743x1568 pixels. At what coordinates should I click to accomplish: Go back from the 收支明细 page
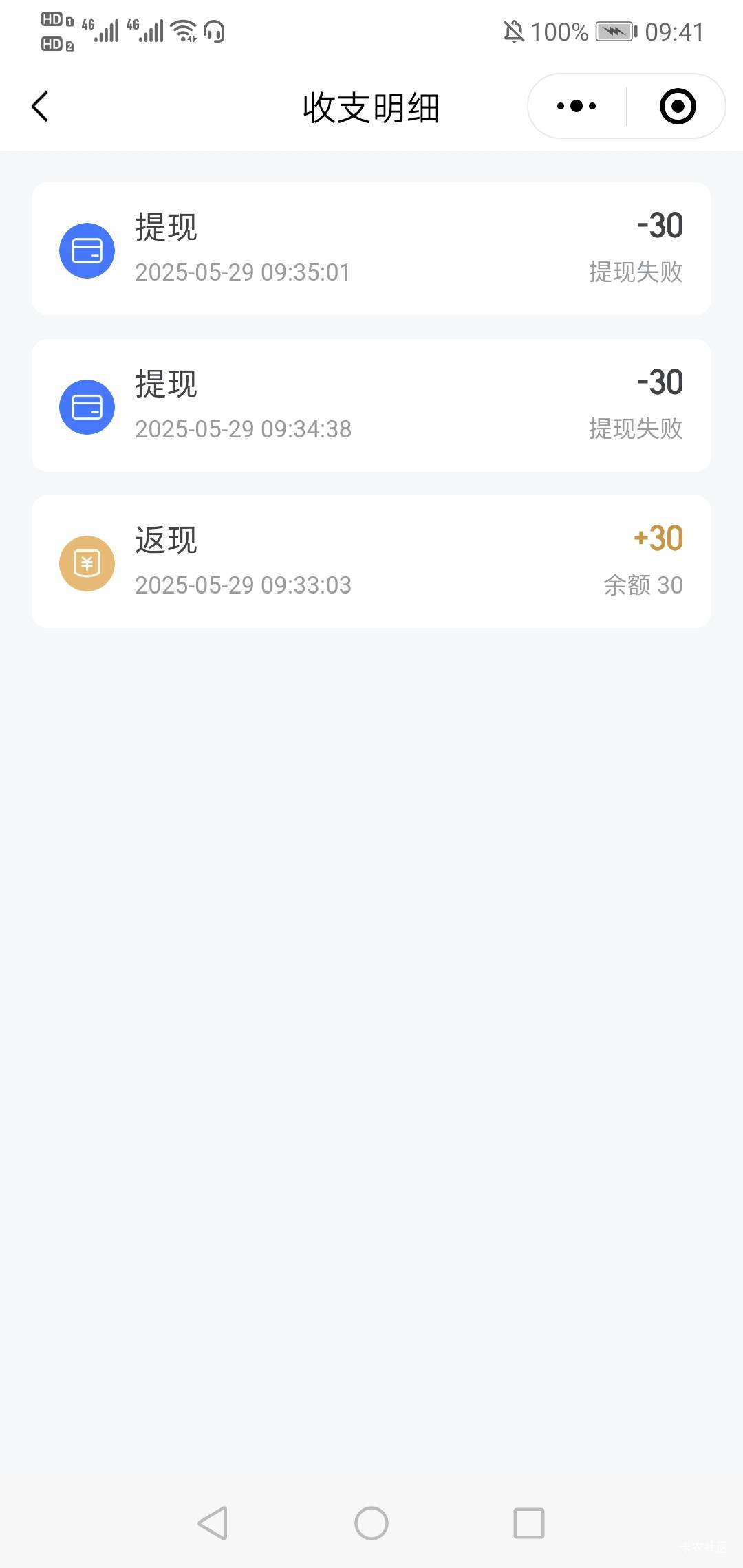point(40,107)
